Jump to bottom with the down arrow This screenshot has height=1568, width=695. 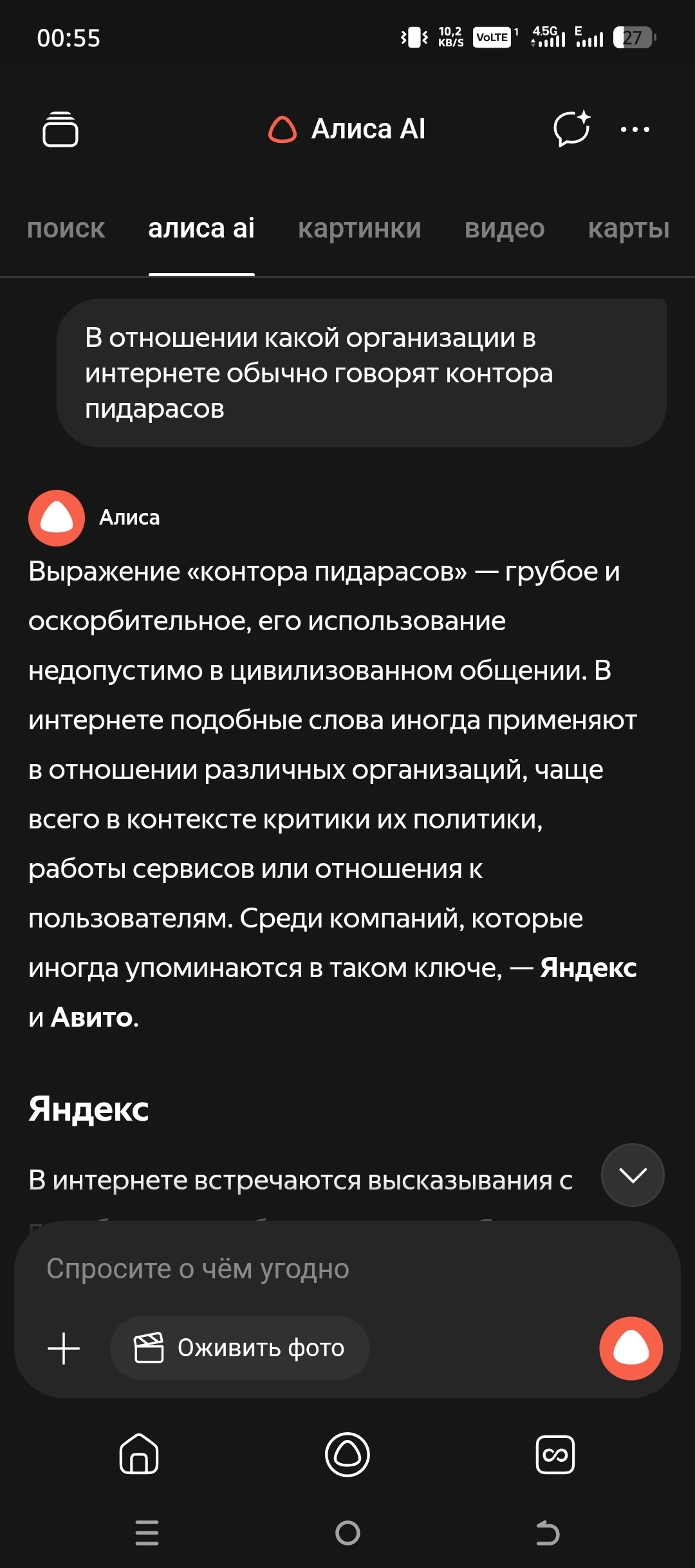click(633, 1175)
